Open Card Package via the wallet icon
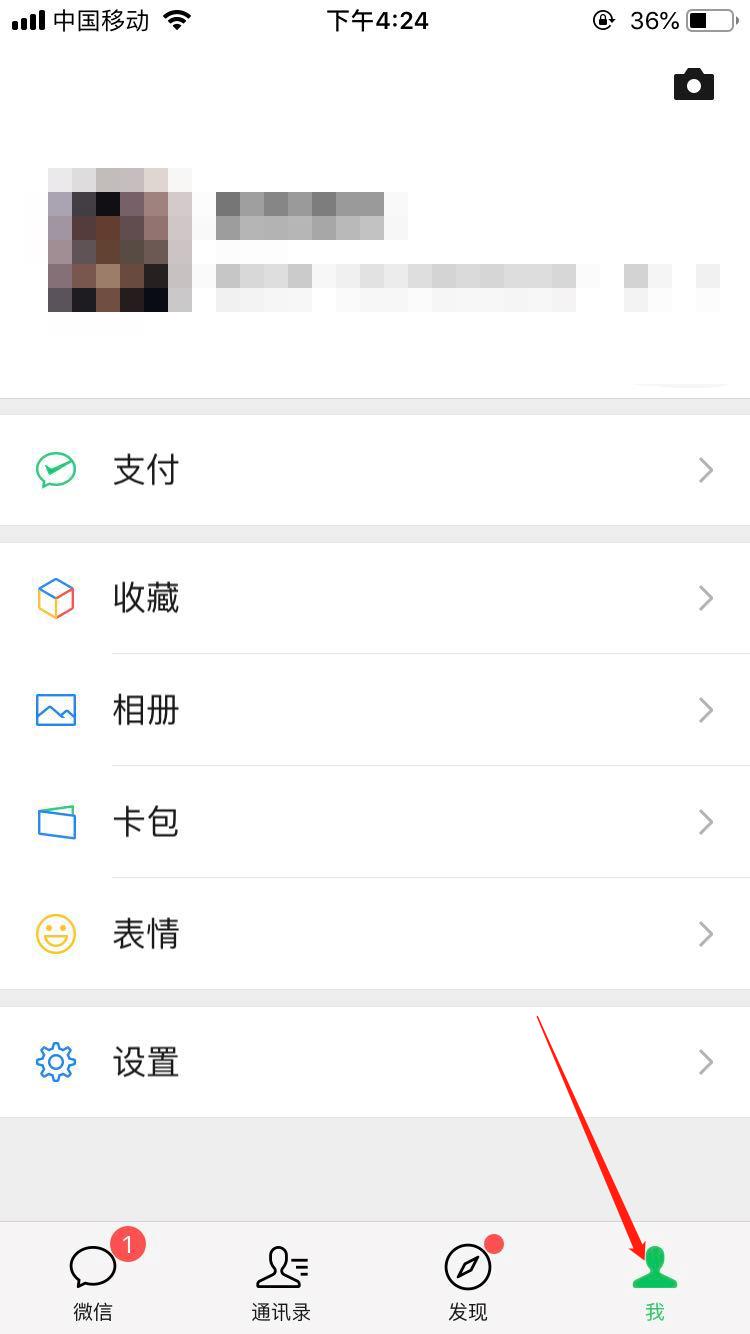Viewport: 750px width, 1334px height. point(55,822)
